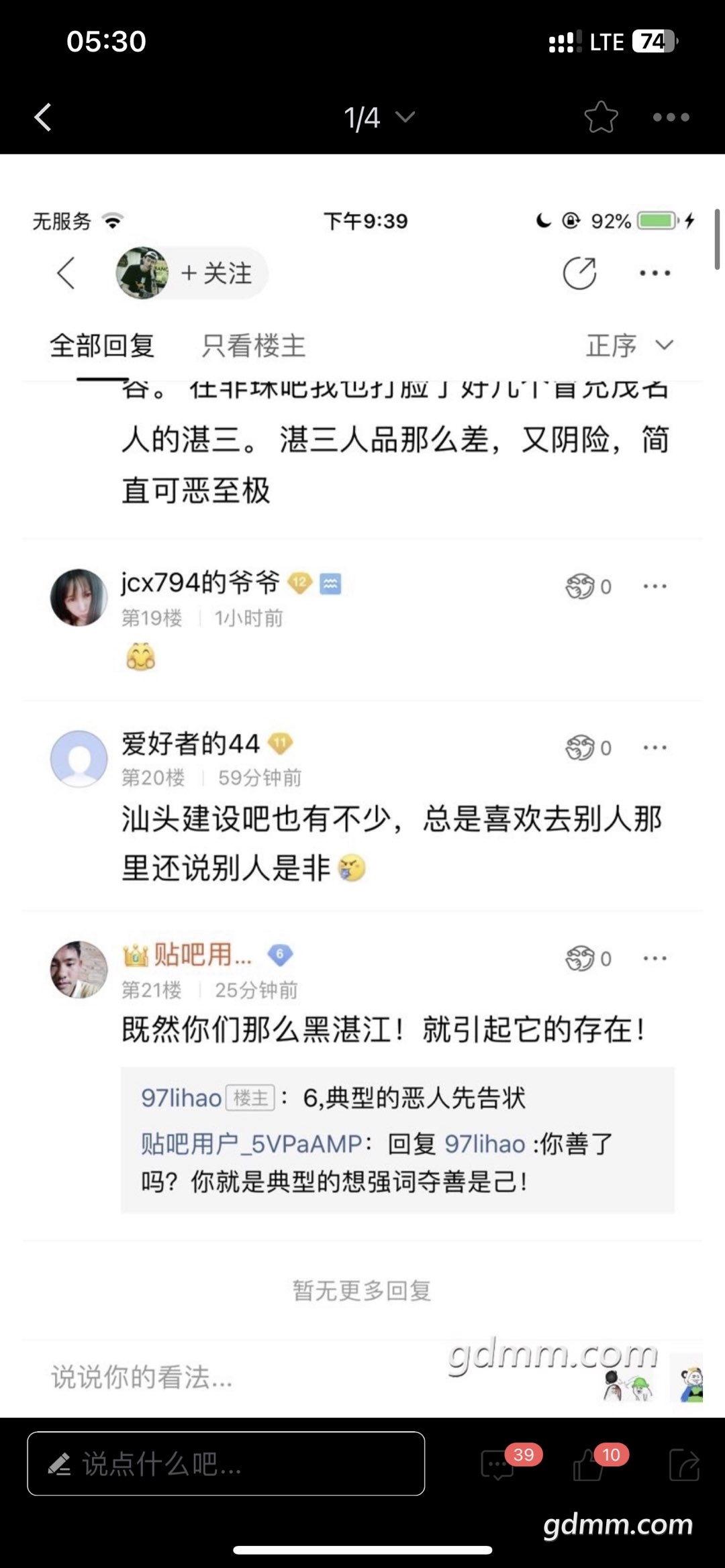Share this post via the share icon
Viewport: 725px width, 1568px height.
tap(685, 1464)
